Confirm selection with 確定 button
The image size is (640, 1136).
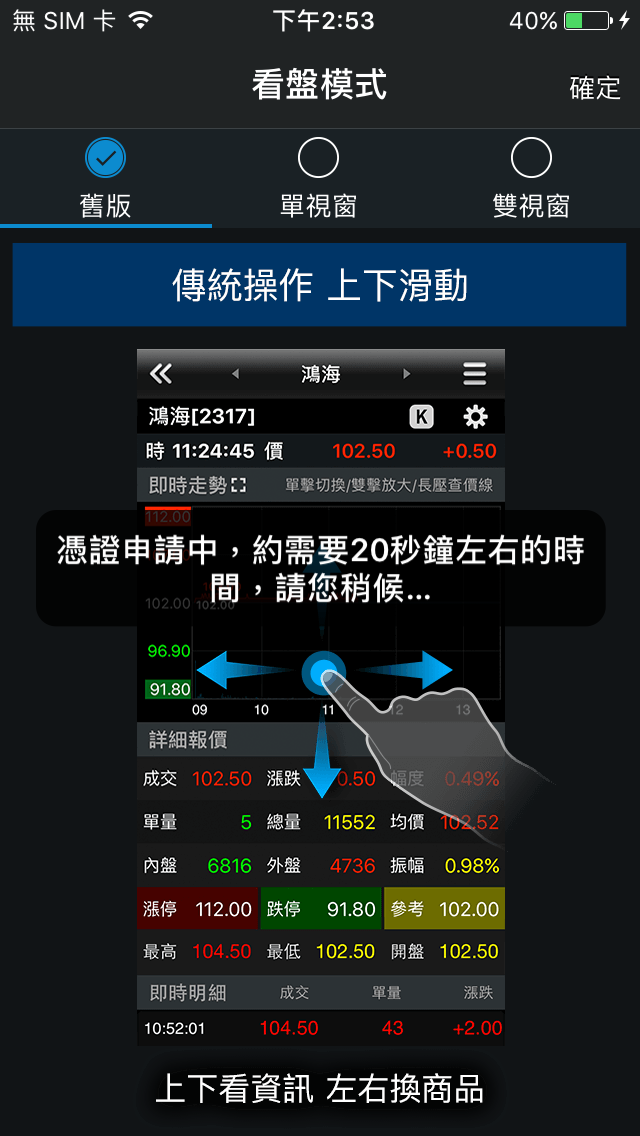point(595,88)
